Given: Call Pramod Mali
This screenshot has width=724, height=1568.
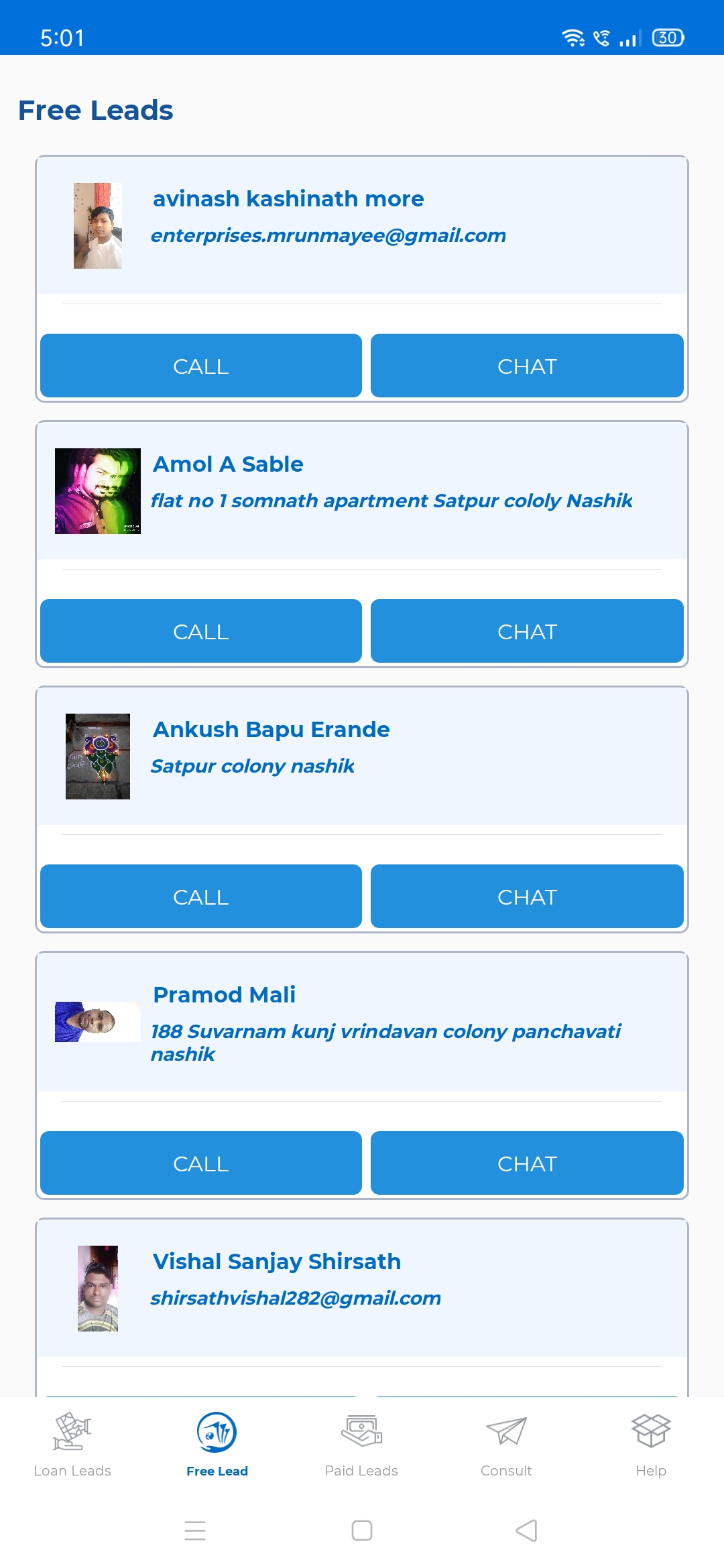Looking at the screenshot, I should point(201,1163).
